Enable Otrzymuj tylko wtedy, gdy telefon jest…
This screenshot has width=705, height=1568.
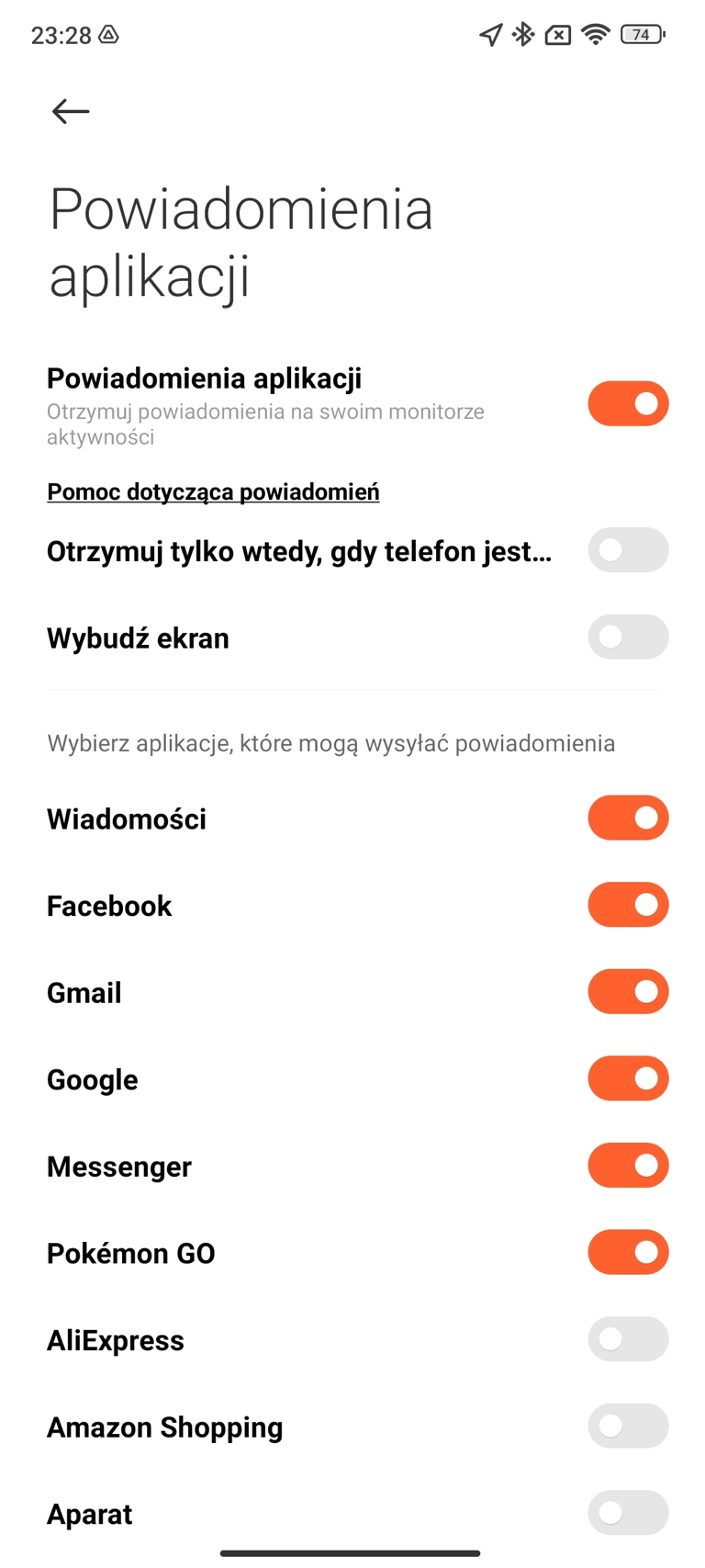click(x=628, y=550)
